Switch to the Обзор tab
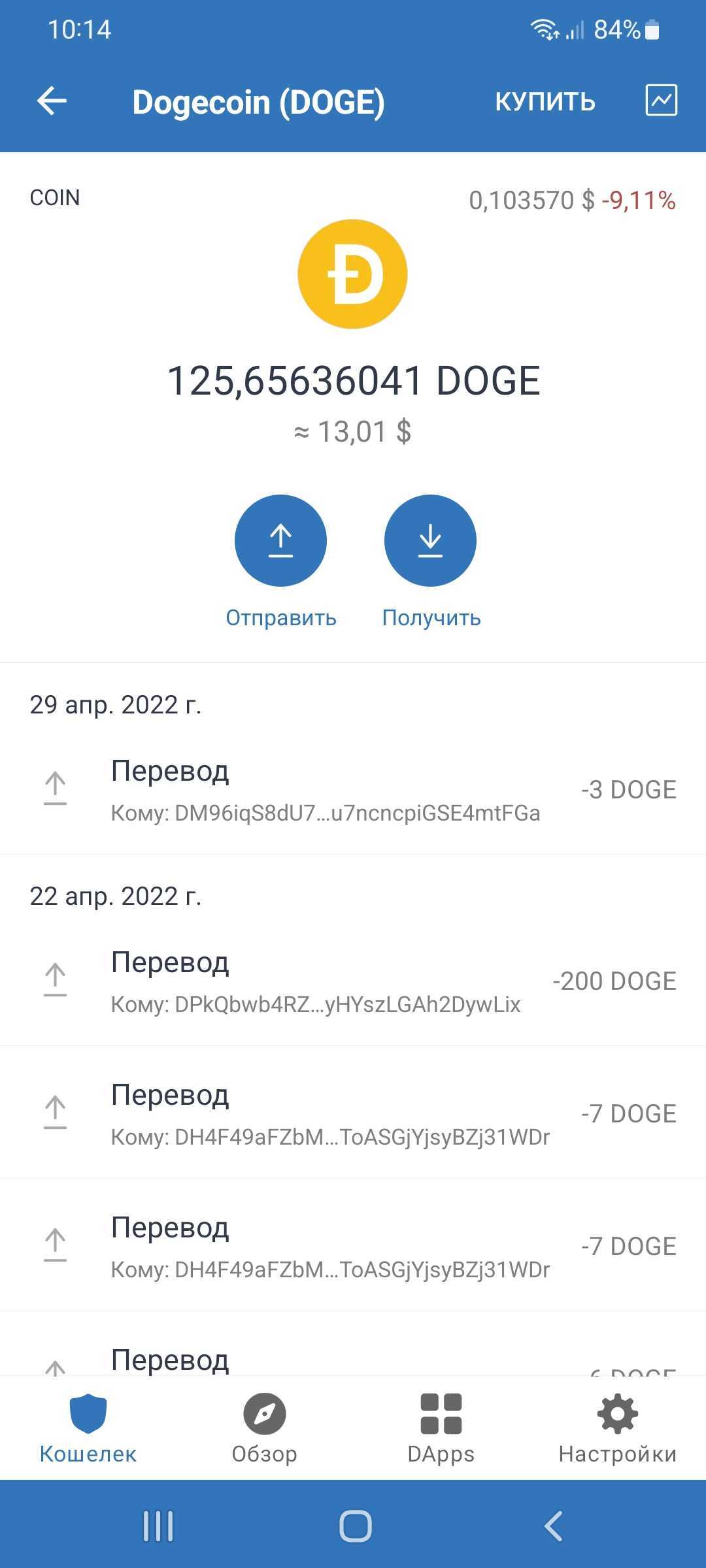 coord(264,1428)
